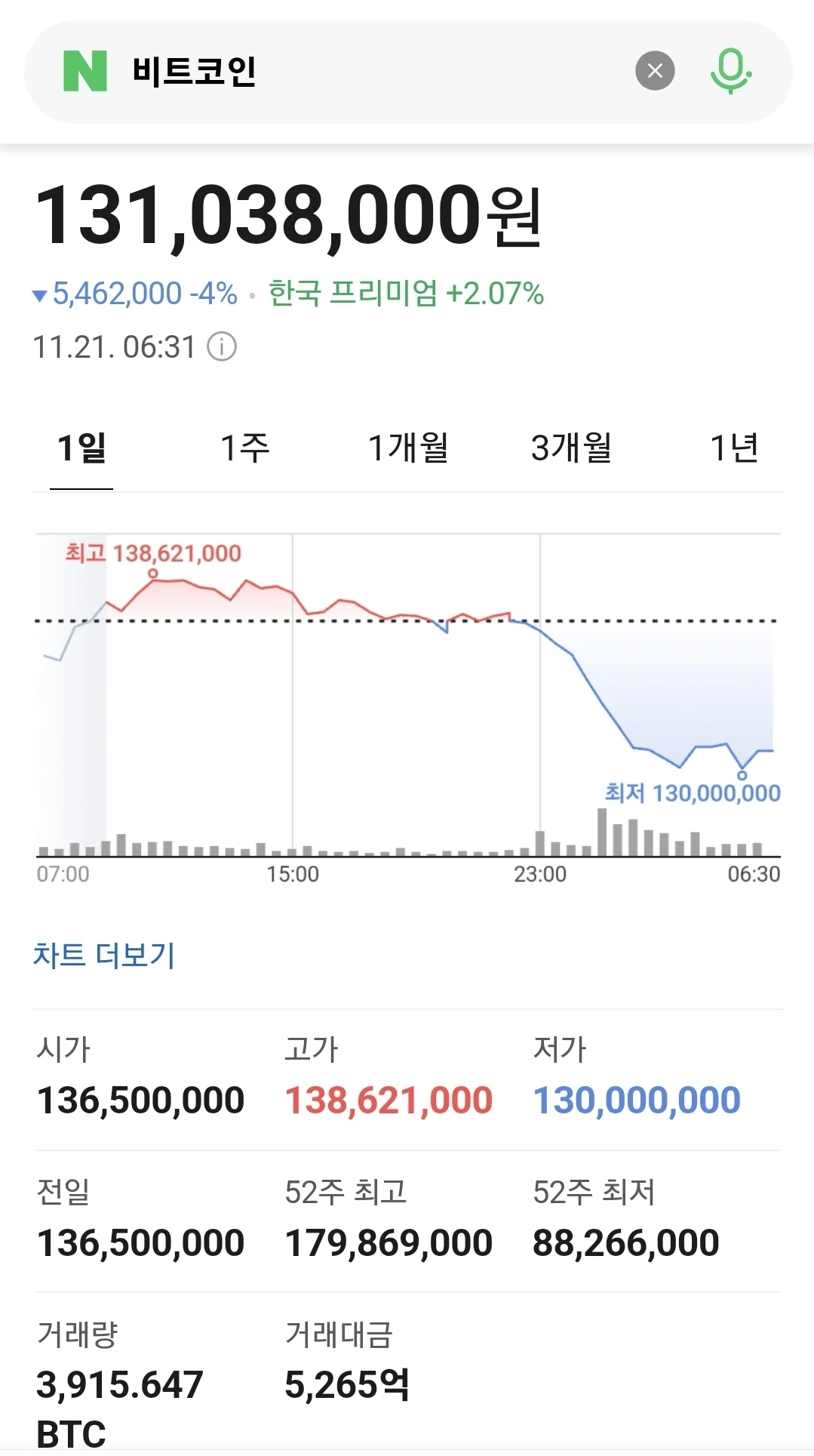Select the 1일 chart period tab
This screenshot has height=1456, width=814.
[x=81, y=448]
